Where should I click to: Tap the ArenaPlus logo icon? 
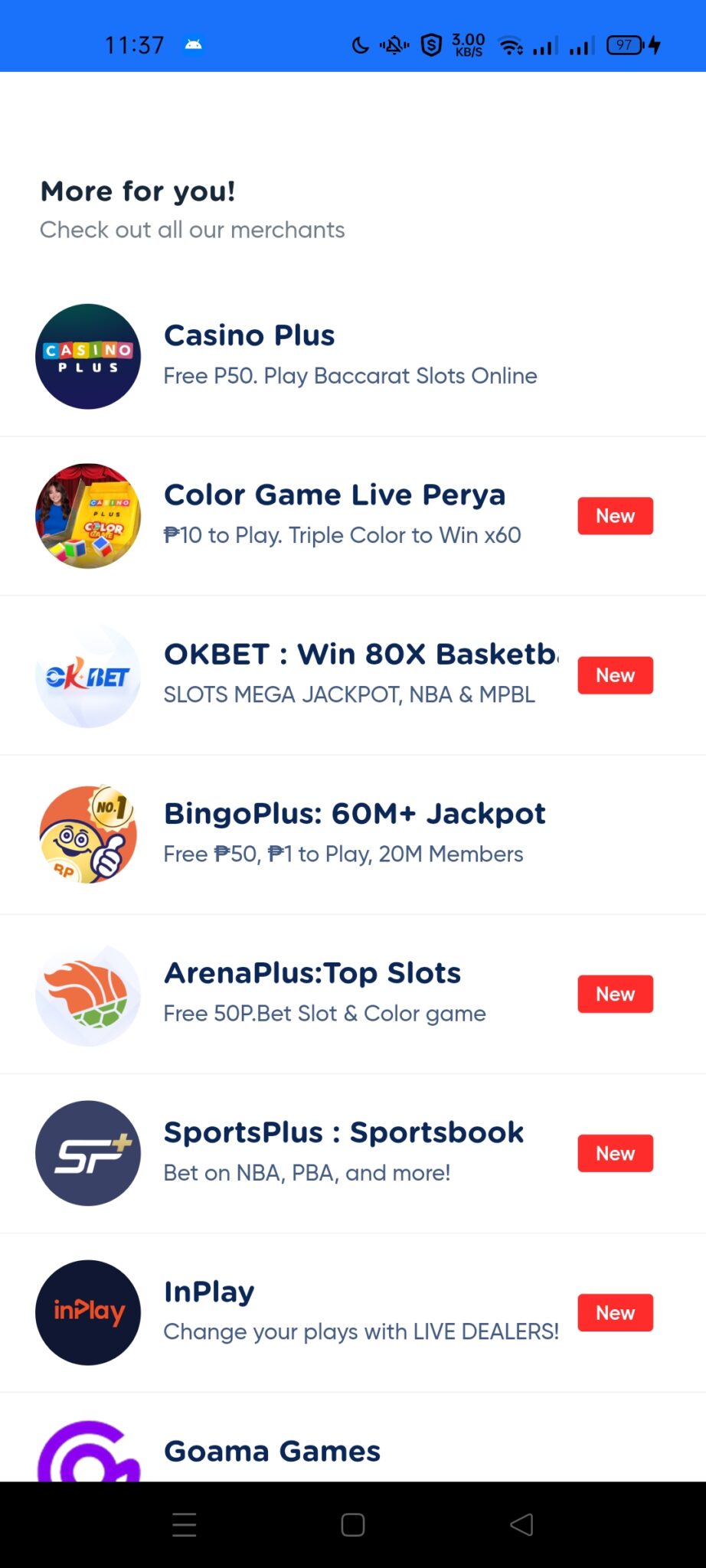87,993
